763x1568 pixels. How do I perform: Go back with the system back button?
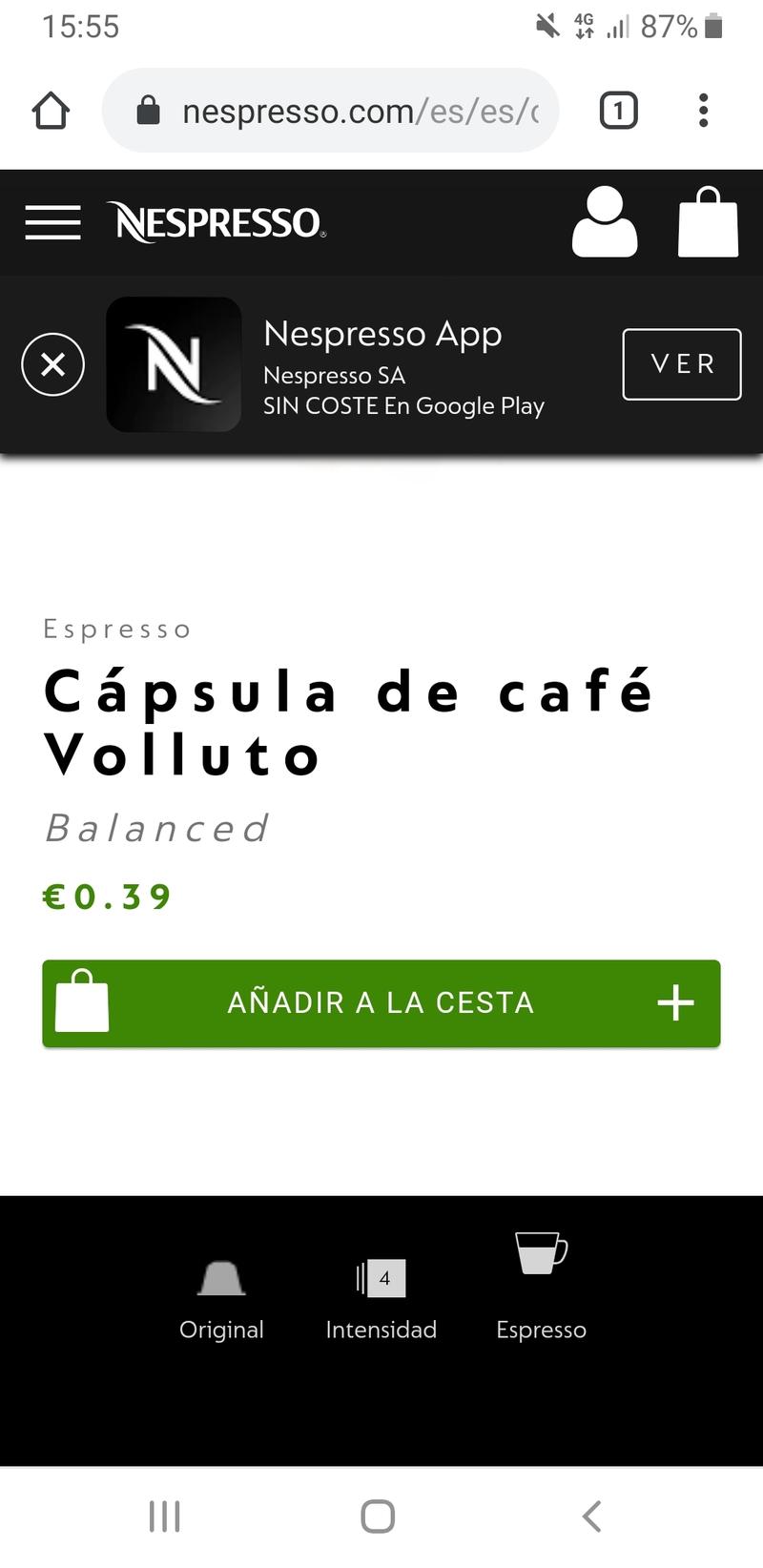tap(591, 1516)
